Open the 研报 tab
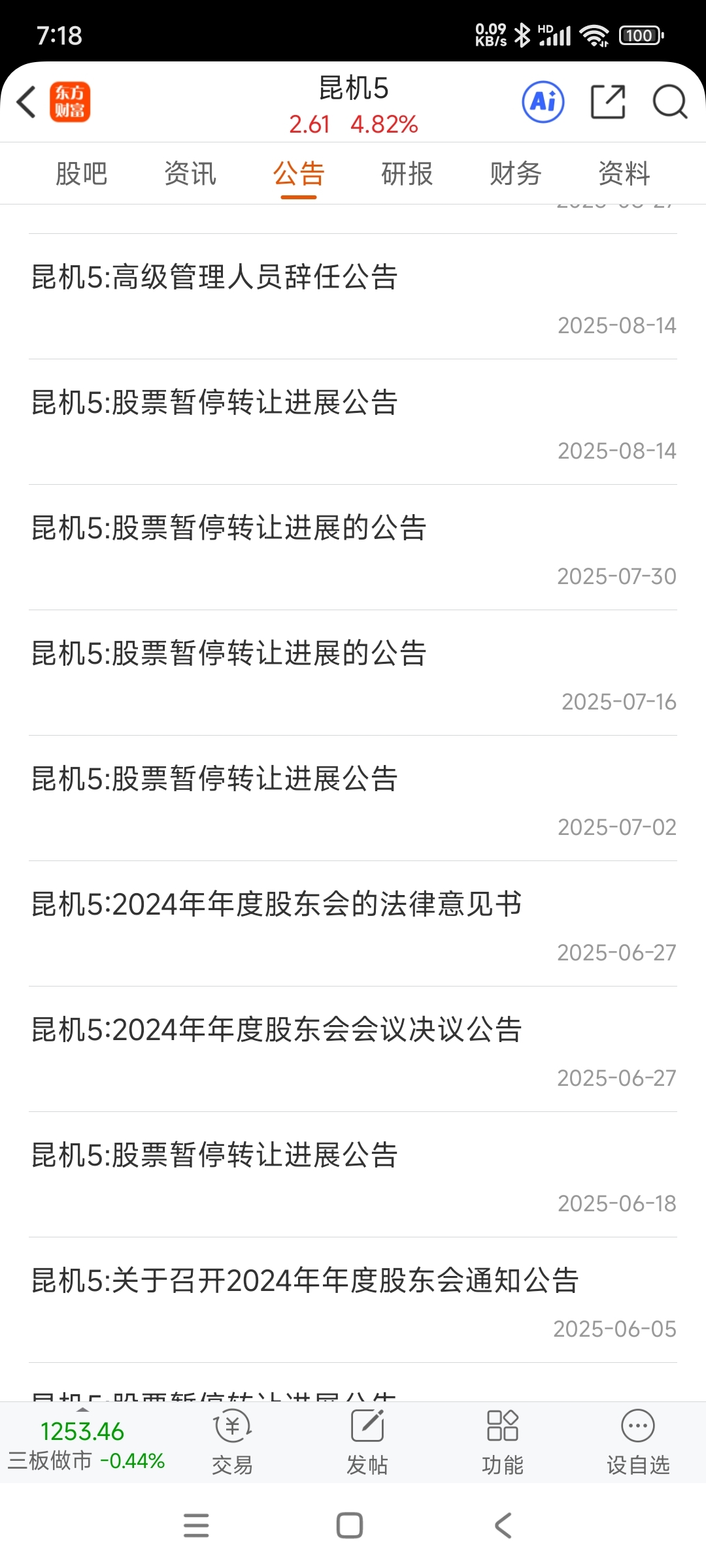 coord(407,174)
